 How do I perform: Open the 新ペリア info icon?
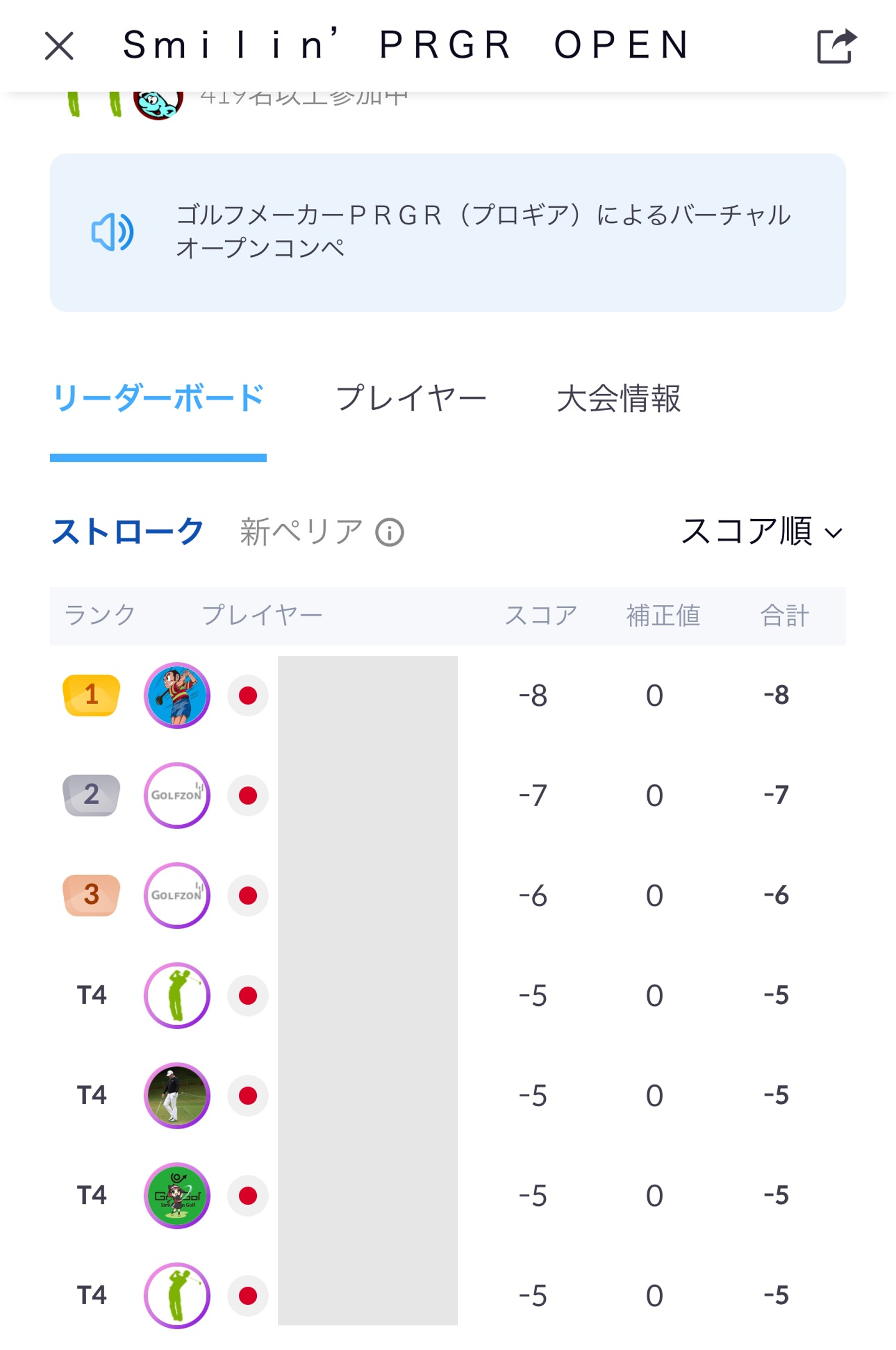click(x=390, y=533)
